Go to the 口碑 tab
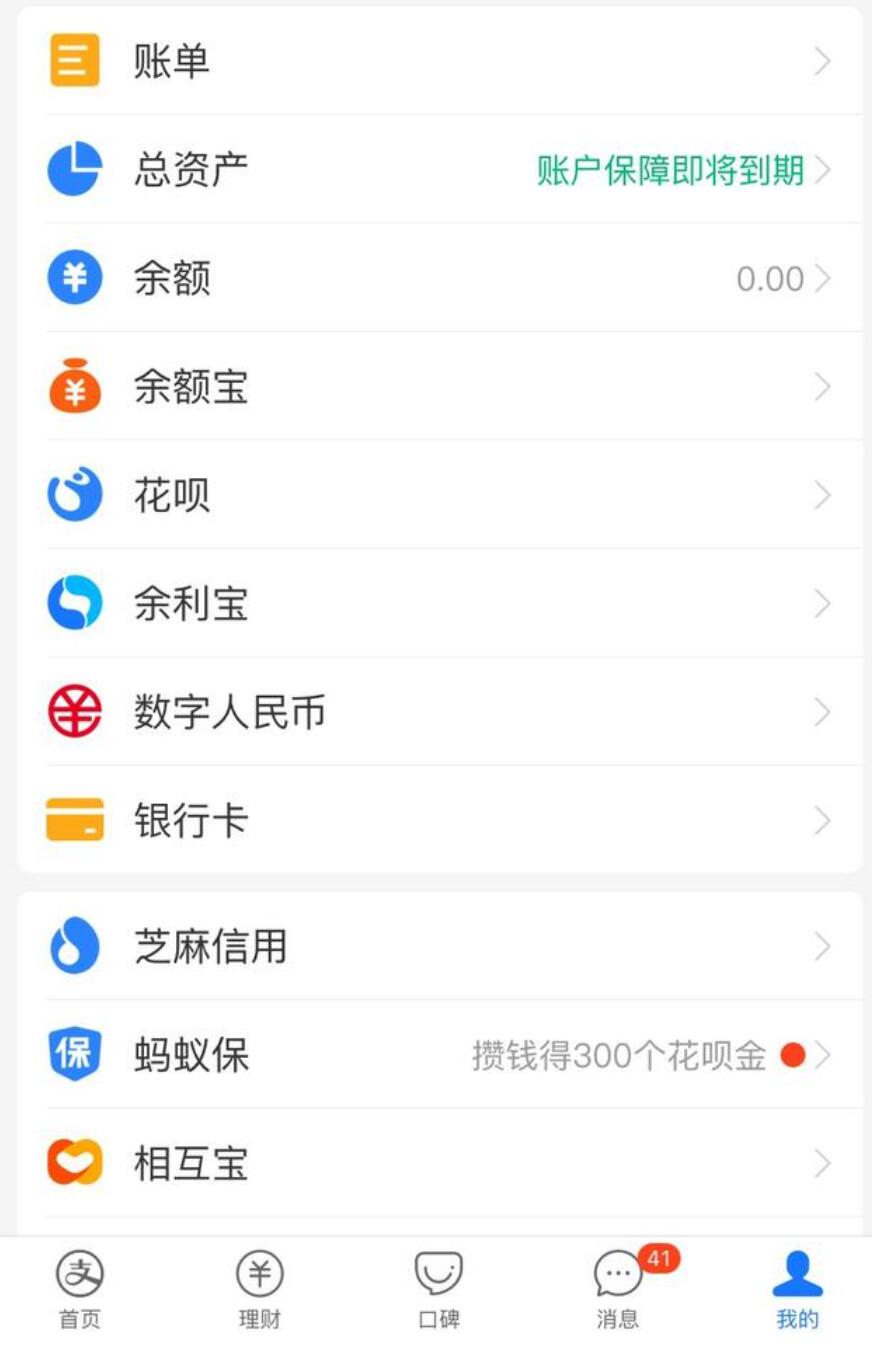872x1348 pixels. tap(438, 1290)
